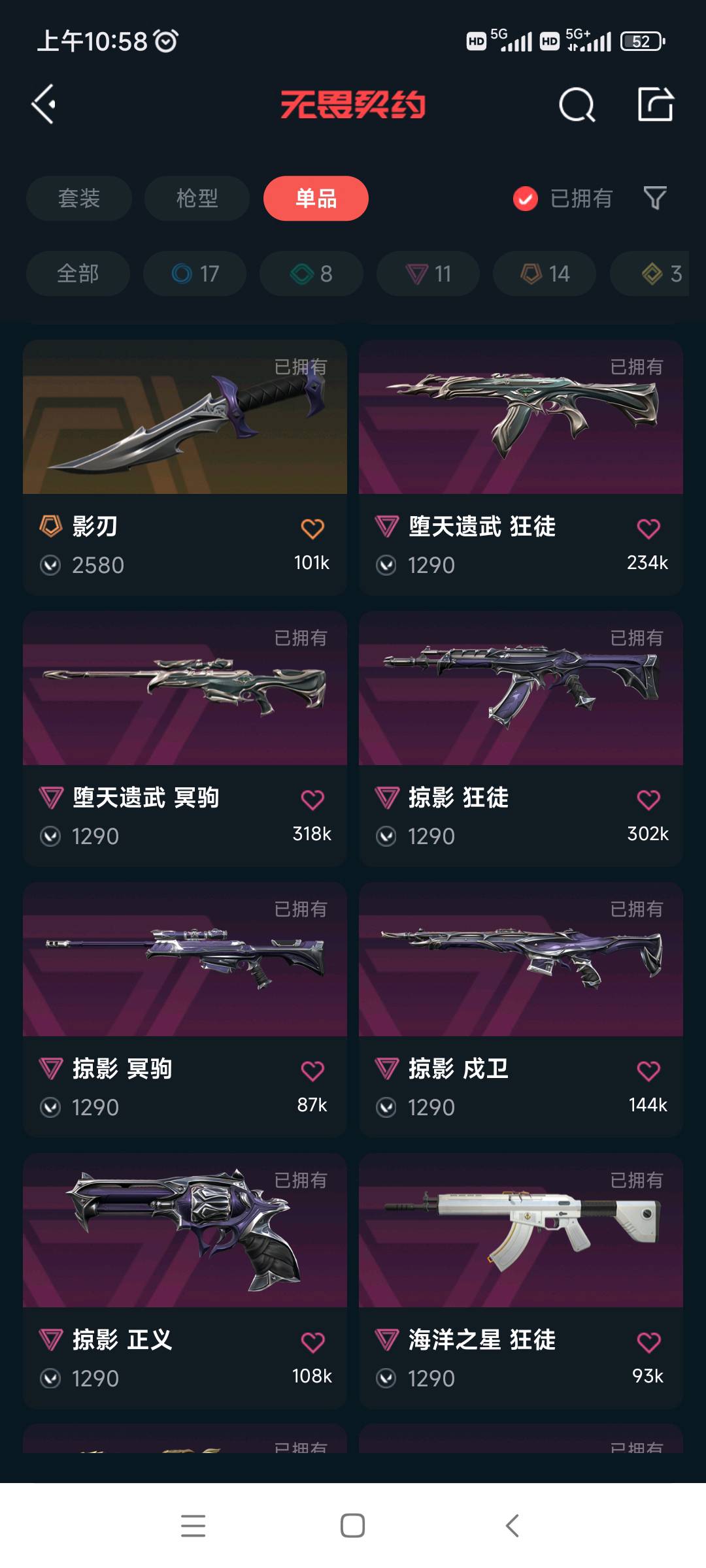This screenshot has width=706, height=1568.
Task: Filter by the blue tier chip 17
Action: [x=195, y=273]
